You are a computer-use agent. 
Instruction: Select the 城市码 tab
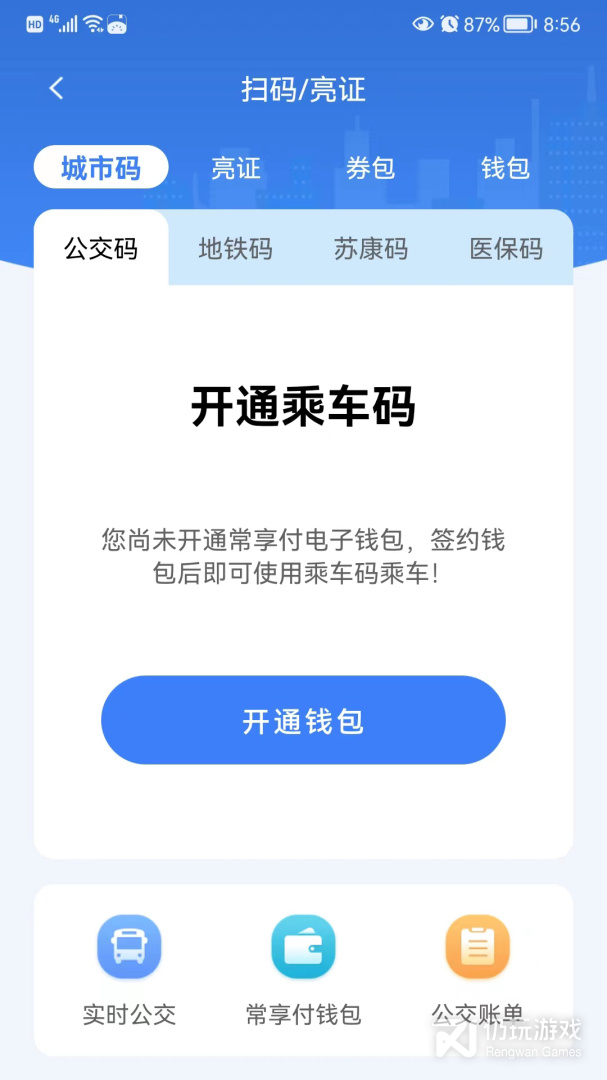[x=101, y=167]
